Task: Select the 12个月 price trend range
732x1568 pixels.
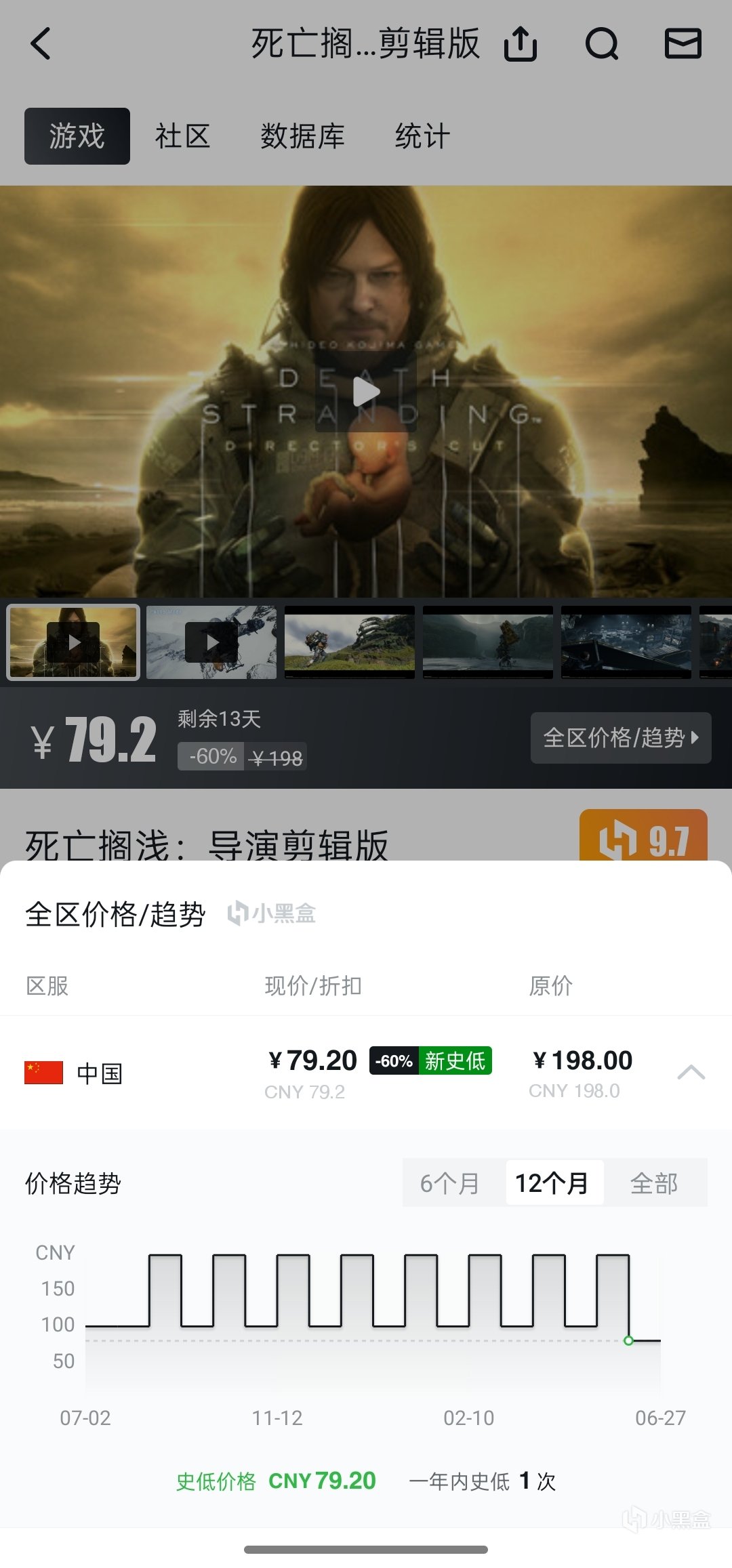Action: click(552, 1183)
